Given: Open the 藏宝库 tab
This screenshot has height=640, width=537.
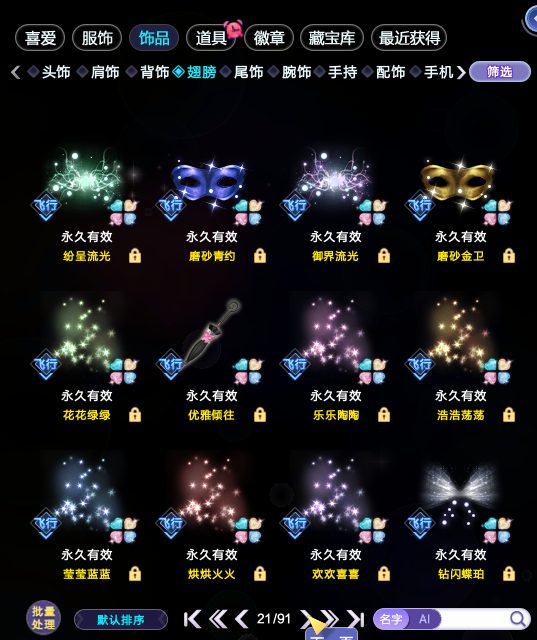Looking at the screenshot, I should 331,38.
